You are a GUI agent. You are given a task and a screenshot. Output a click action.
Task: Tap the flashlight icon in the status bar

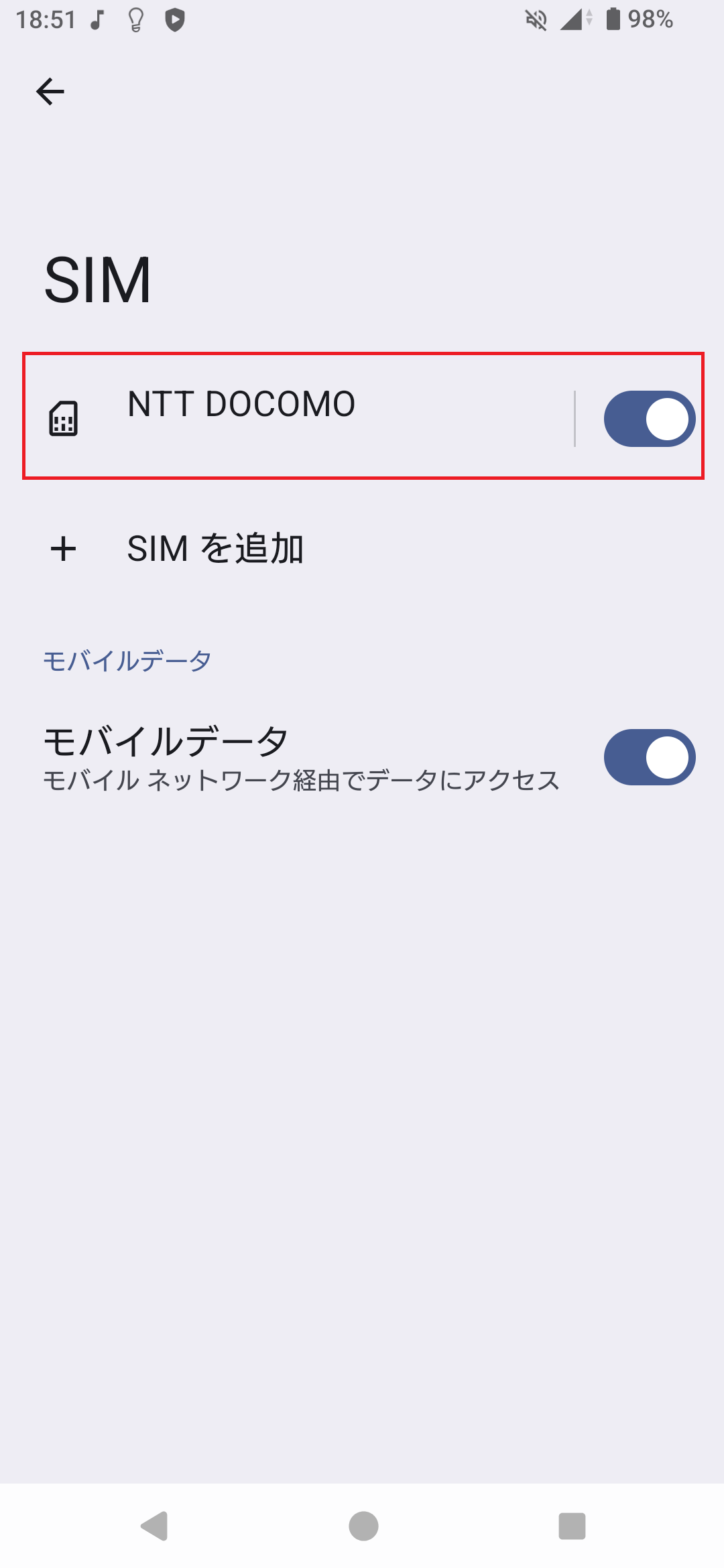click(x=136, y=20)
